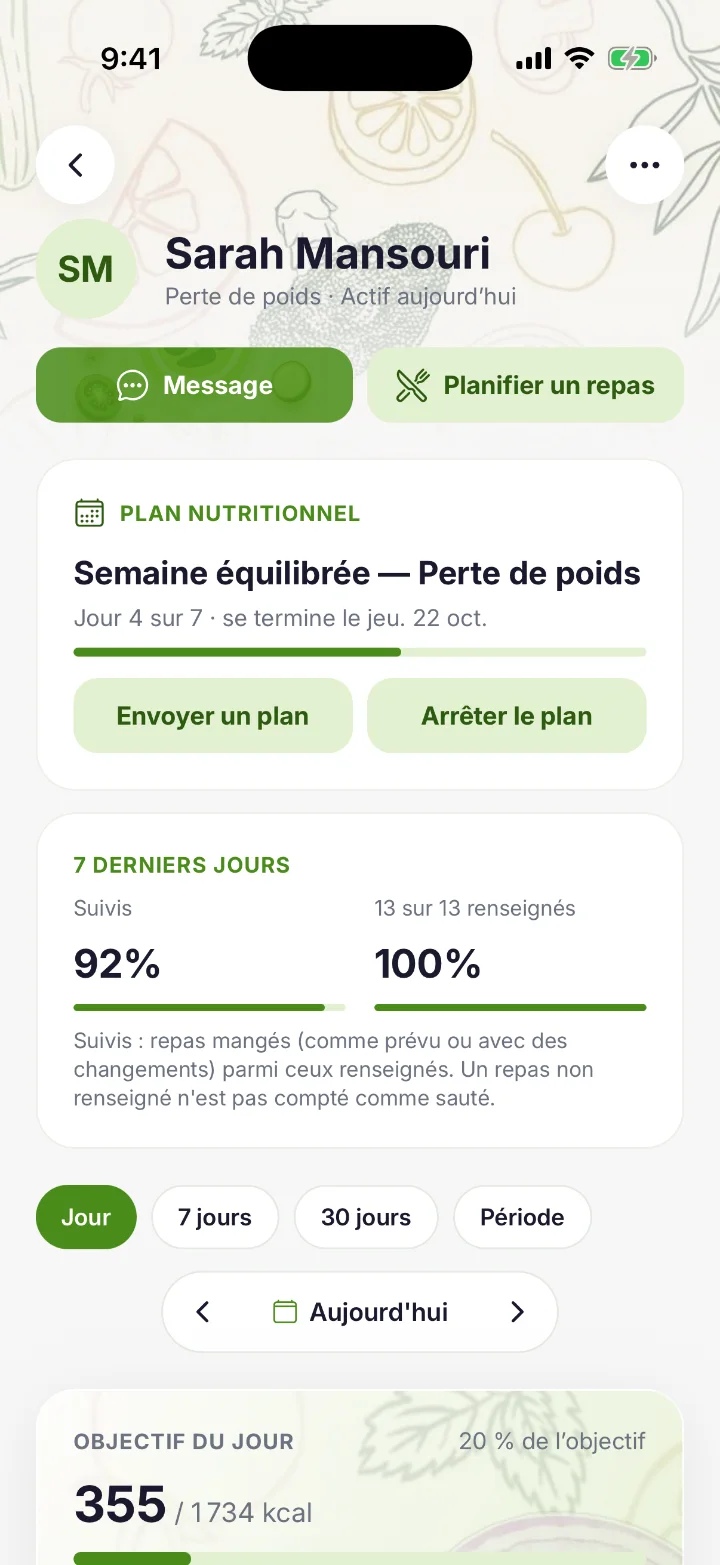
Task: Go to the previous day
Action: (x=203, y=1312)
